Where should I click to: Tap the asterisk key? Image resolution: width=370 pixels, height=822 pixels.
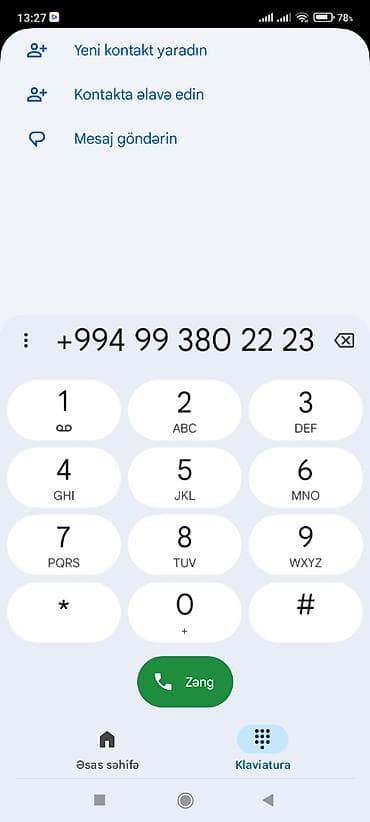[64, 612]
